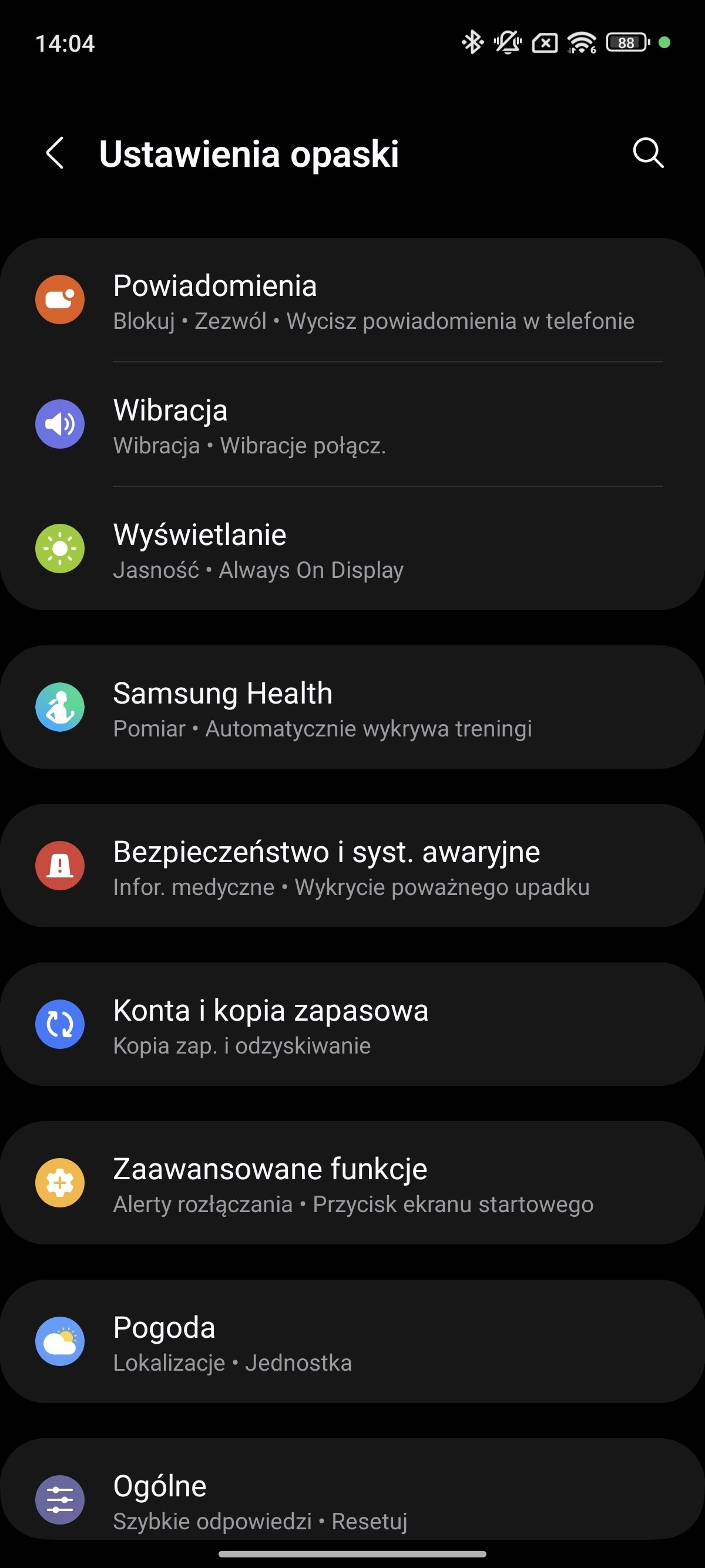Open the search magnifier icon
Screen dimensions: 705x1568
coord(648,153)
